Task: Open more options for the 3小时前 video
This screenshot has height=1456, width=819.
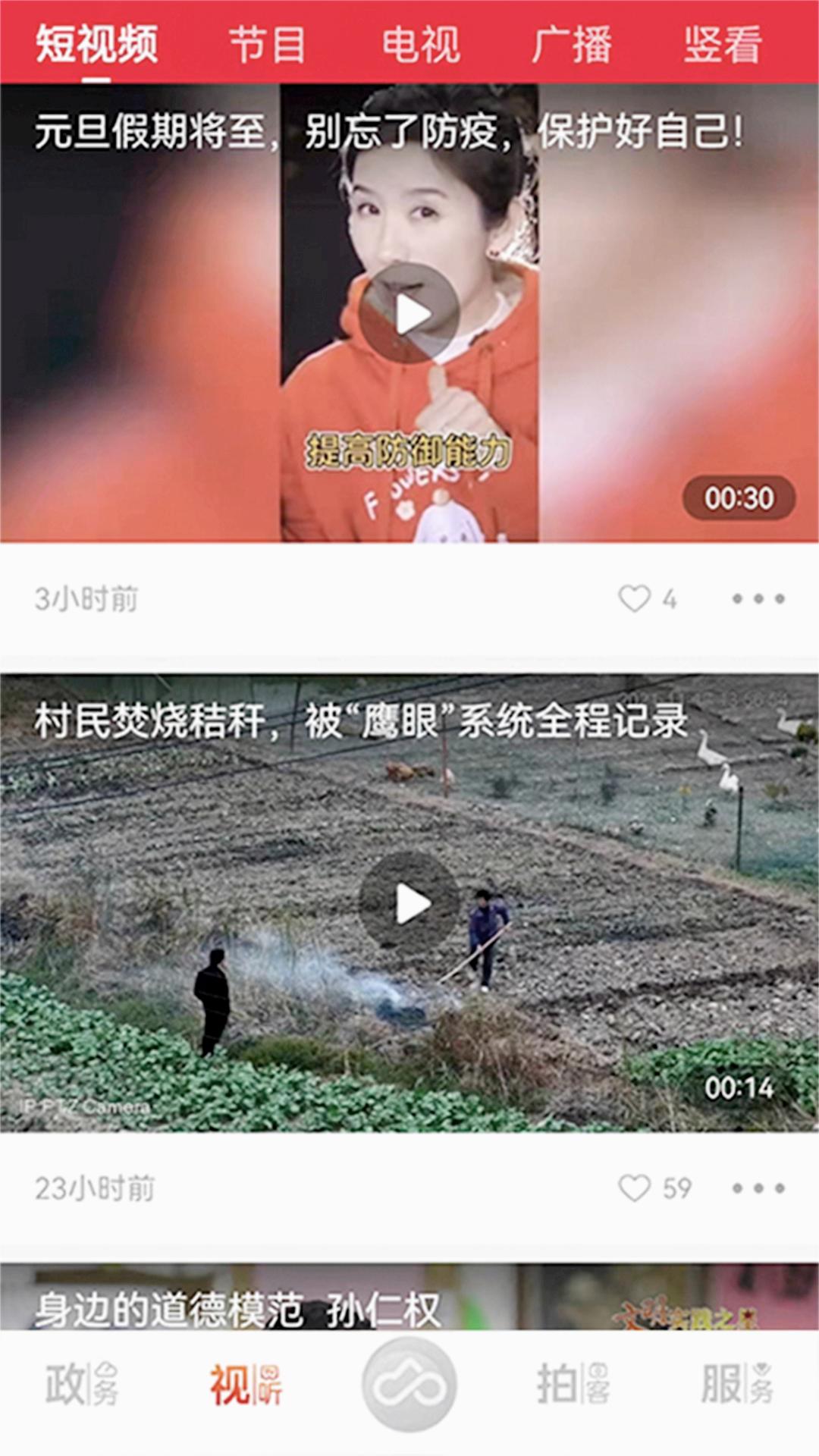Action: tap(758, 599)
